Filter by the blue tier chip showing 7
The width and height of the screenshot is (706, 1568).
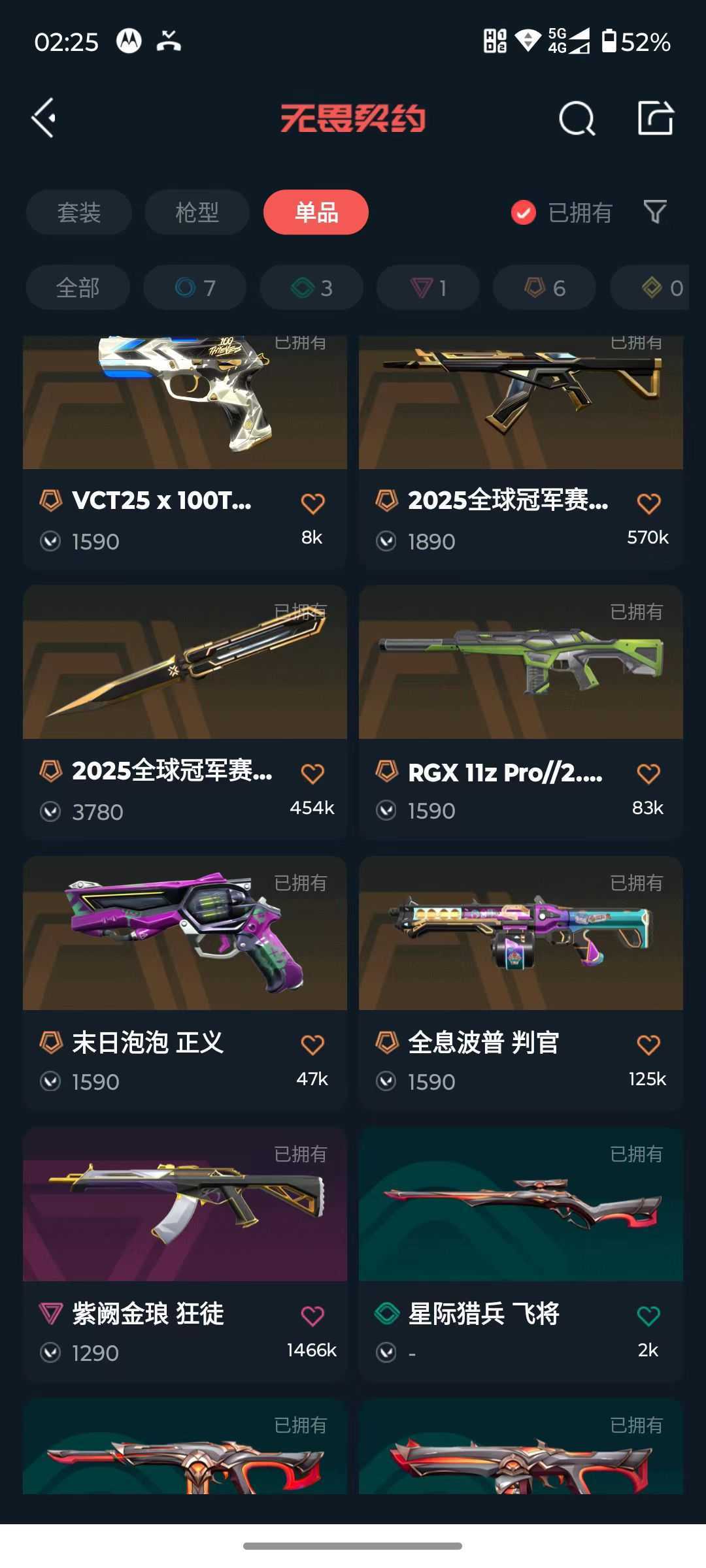[195, 287]
